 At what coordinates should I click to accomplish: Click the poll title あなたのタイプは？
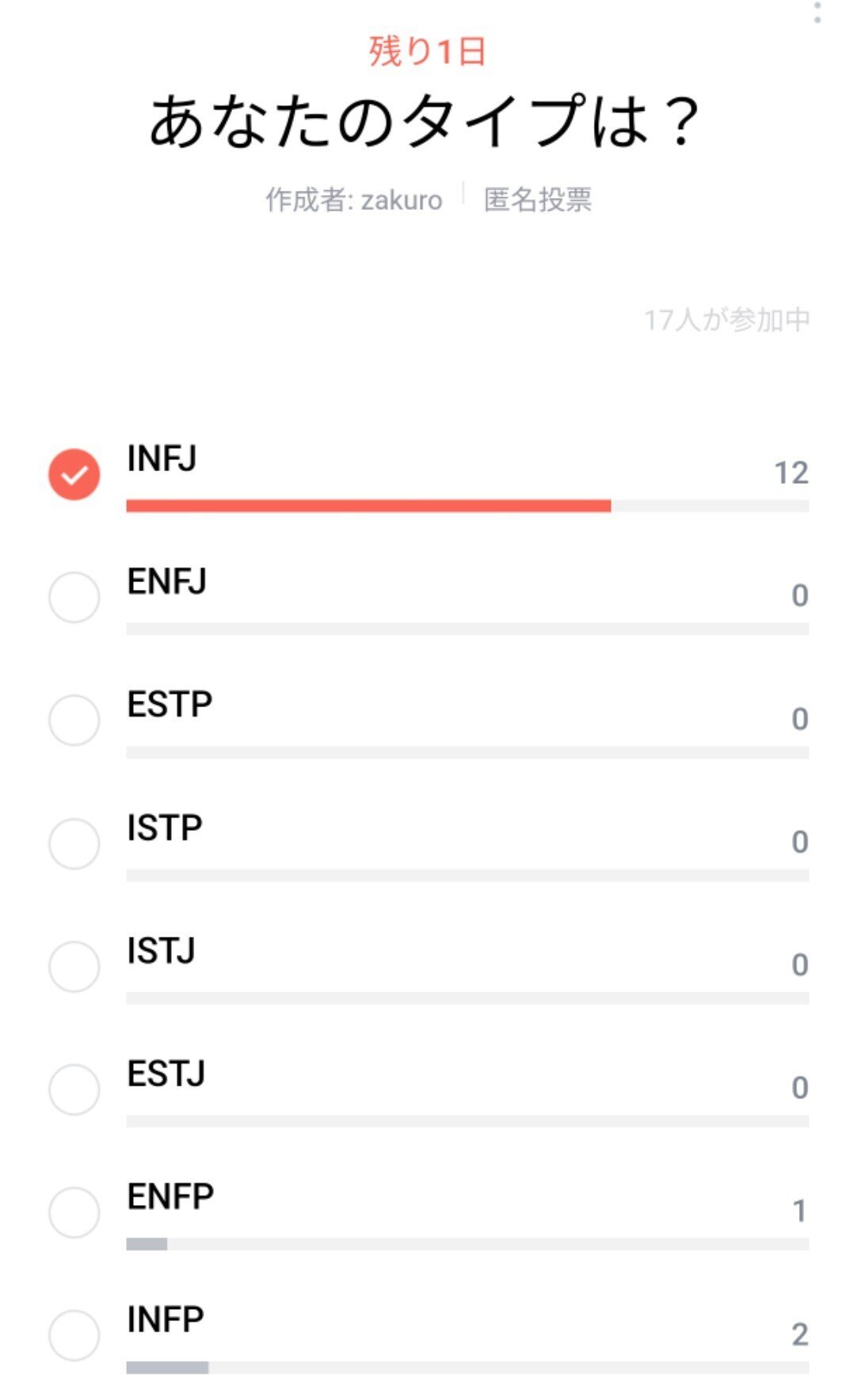coord(426,119)
